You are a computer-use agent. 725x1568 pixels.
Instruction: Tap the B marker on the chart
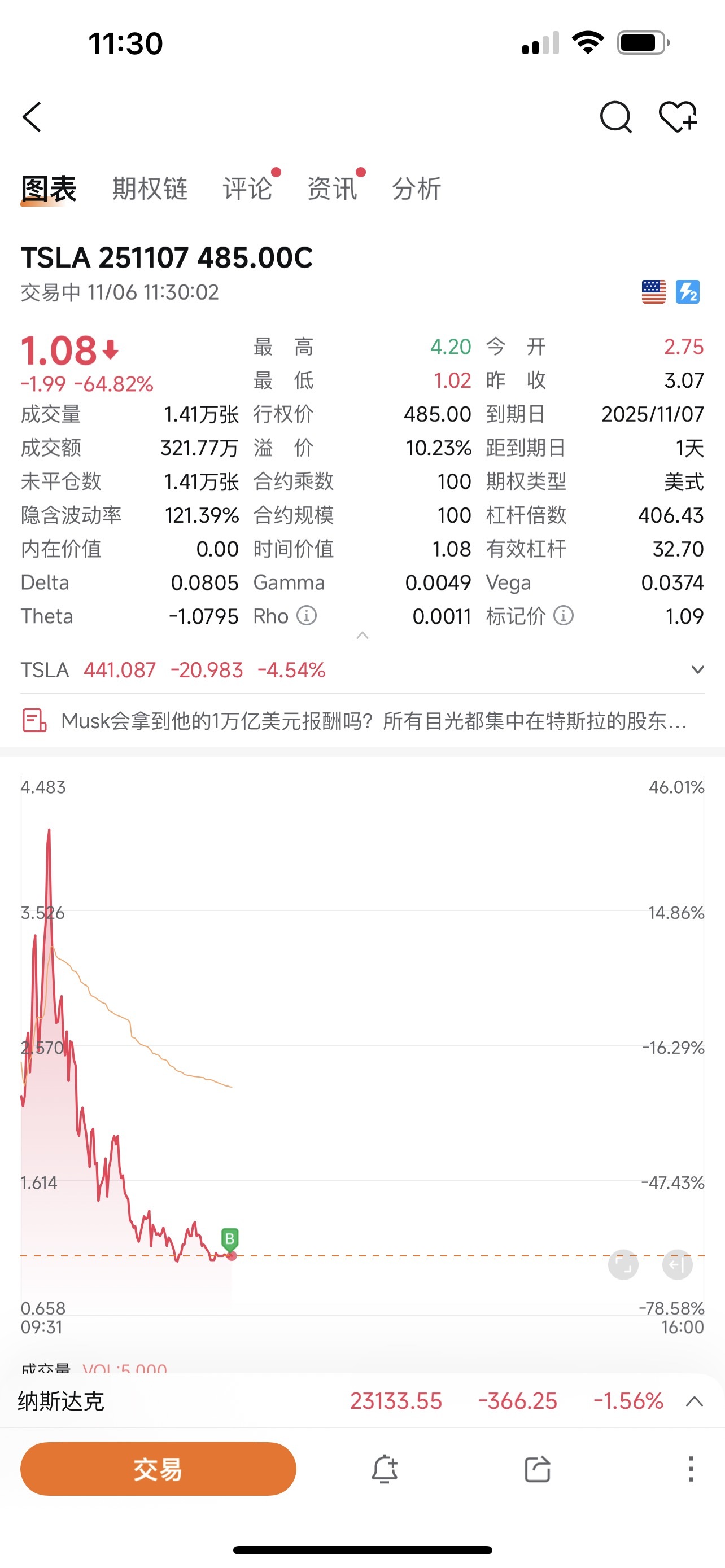[x=229, y=1238]
